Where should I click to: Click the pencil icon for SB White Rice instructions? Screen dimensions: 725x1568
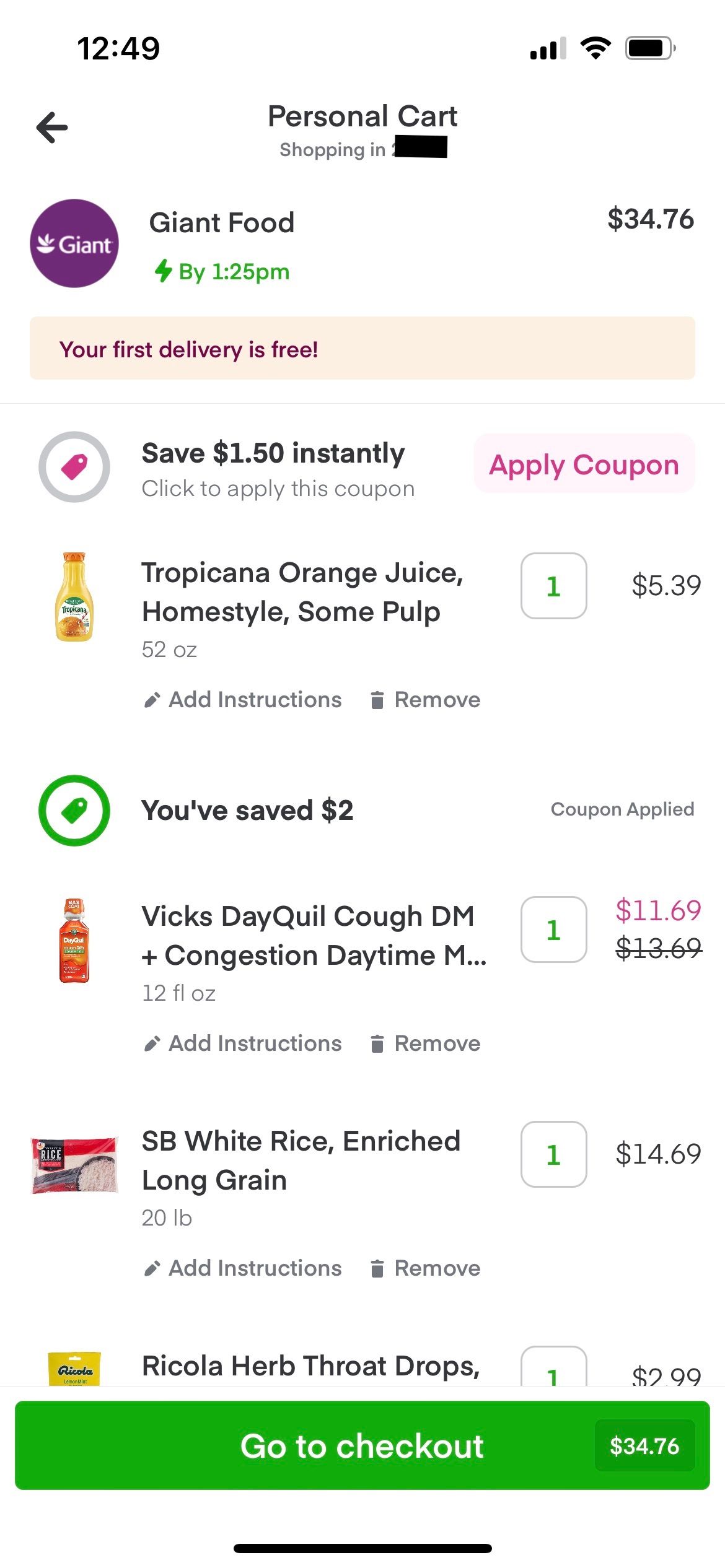(x=151, y=1267)
